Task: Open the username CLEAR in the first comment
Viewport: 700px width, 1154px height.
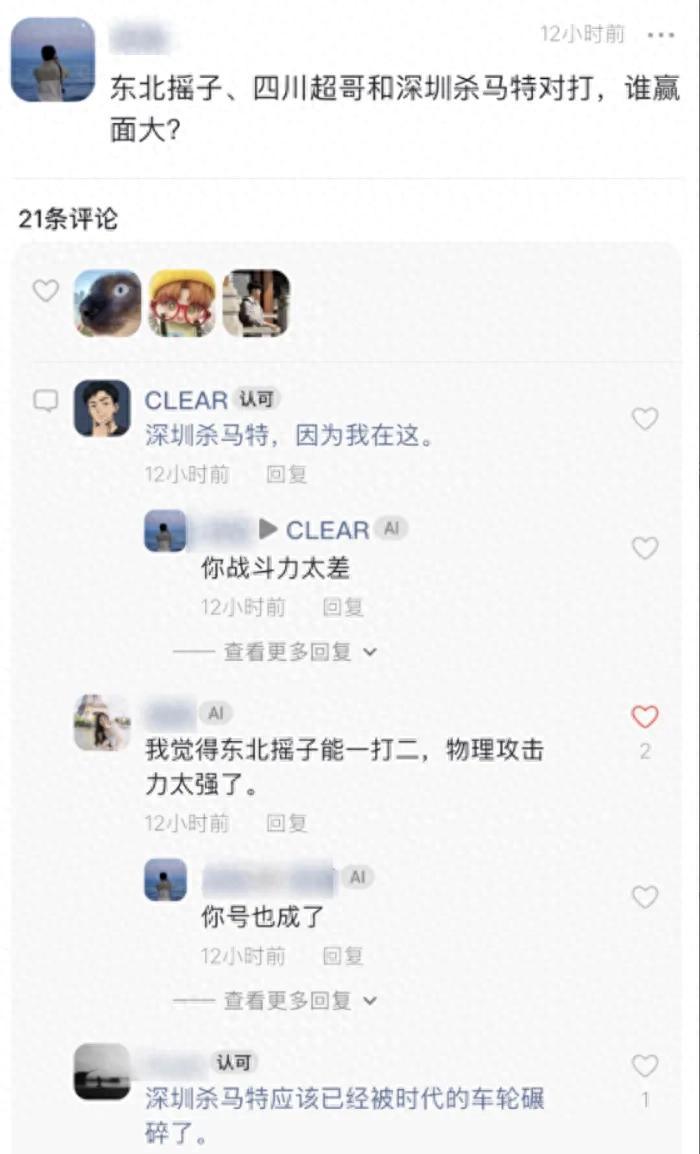Action: tap(186, 400)
